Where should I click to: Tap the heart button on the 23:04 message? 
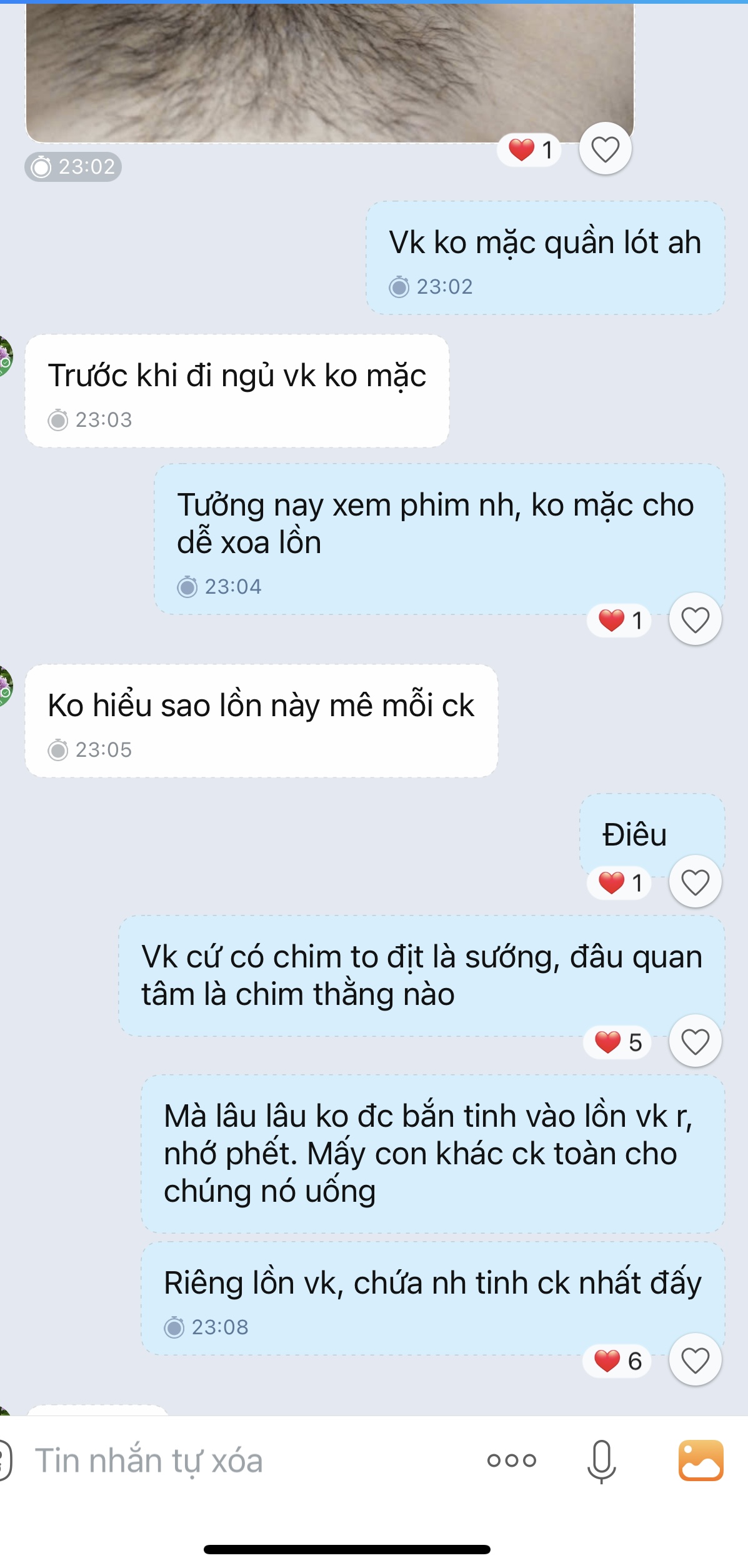(x=695, y=619)
